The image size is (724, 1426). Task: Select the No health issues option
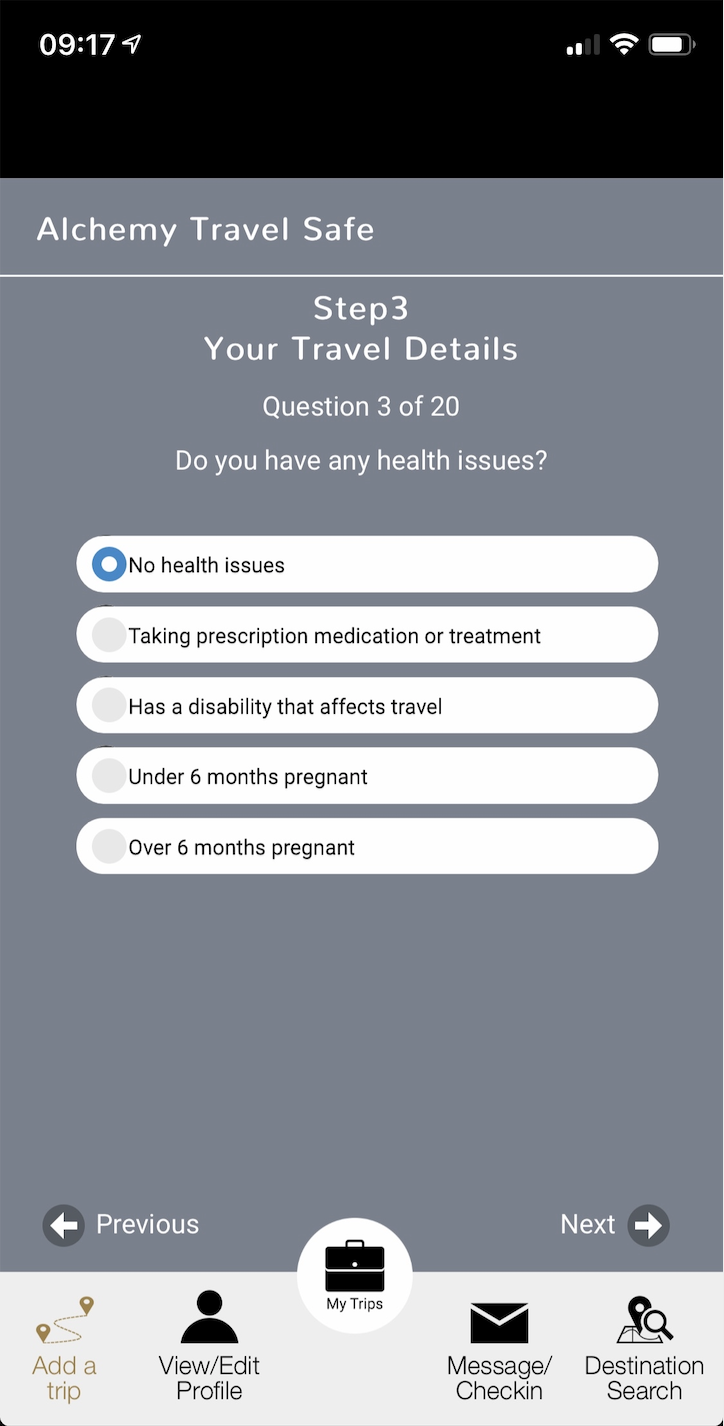pyautogui.click(x=109, y=565)
